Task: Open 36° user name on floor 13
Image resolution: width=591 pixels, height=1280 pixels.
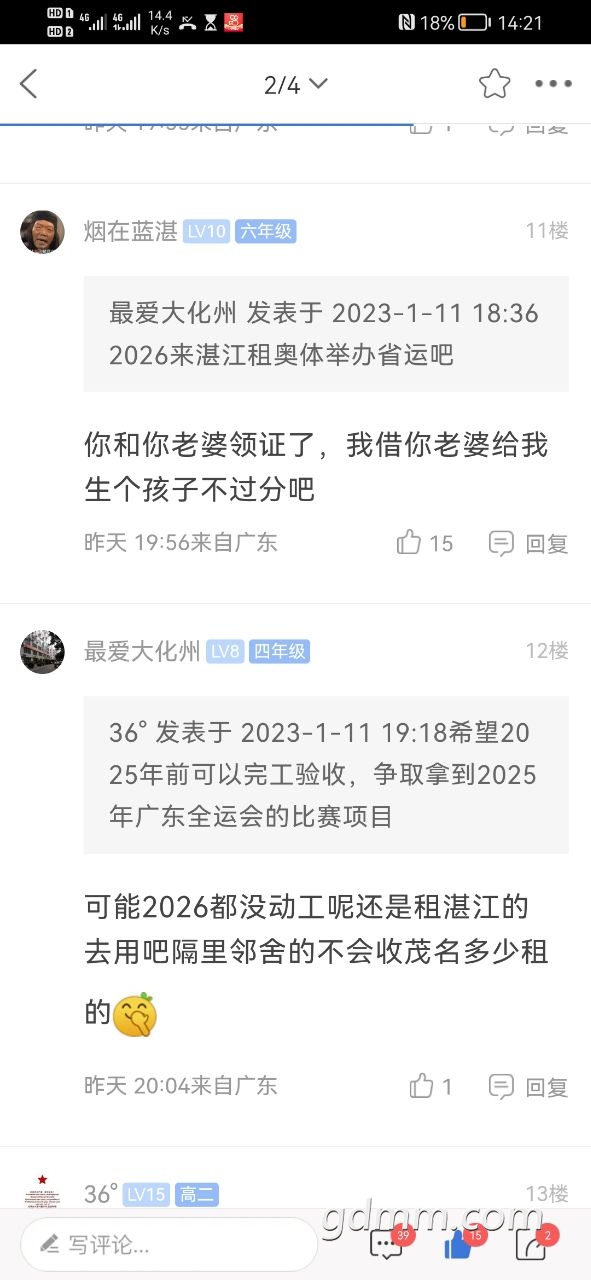Action: click(x=100, y=1194)
